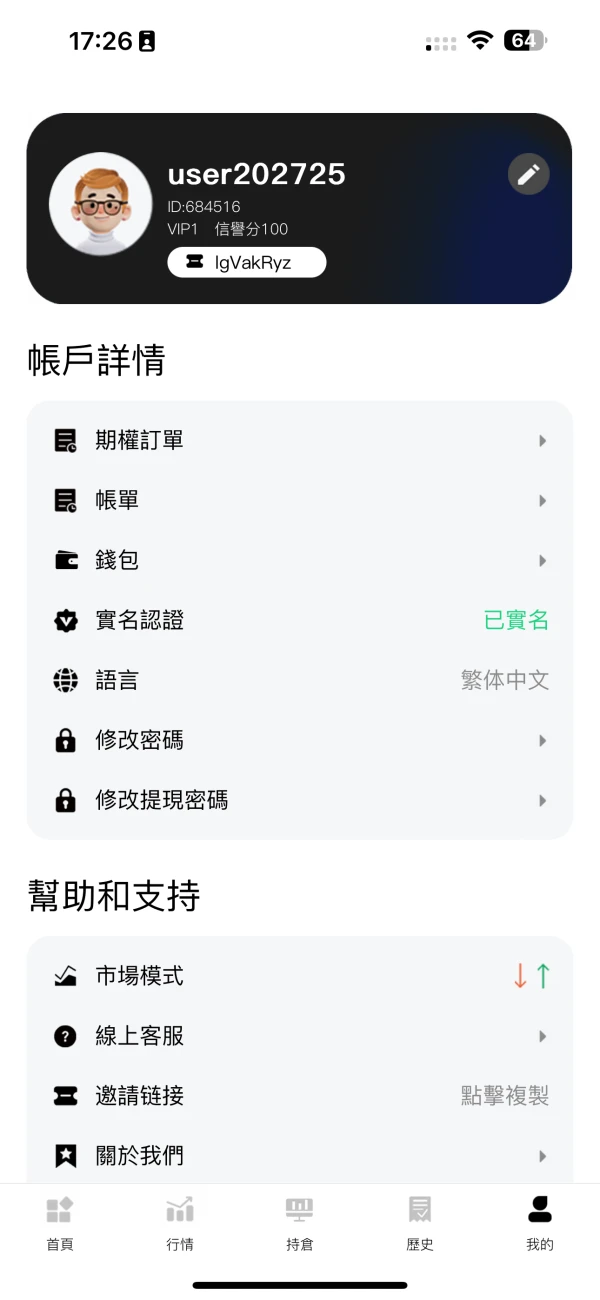Select the 我的 profile tab

click(x=540, y=1223)
